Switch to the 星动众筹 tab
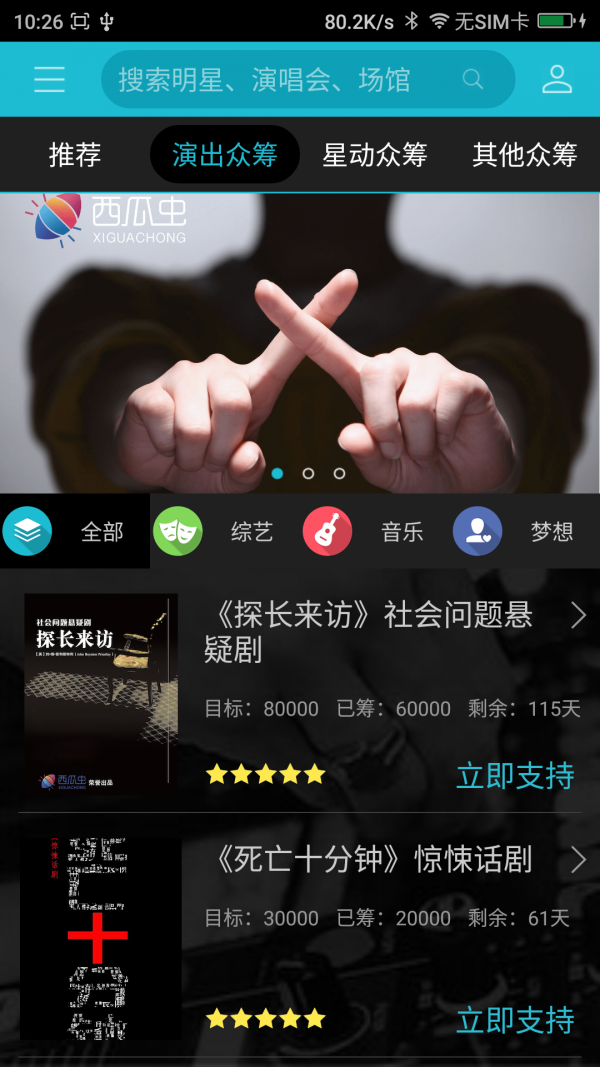 pos(375,155)
